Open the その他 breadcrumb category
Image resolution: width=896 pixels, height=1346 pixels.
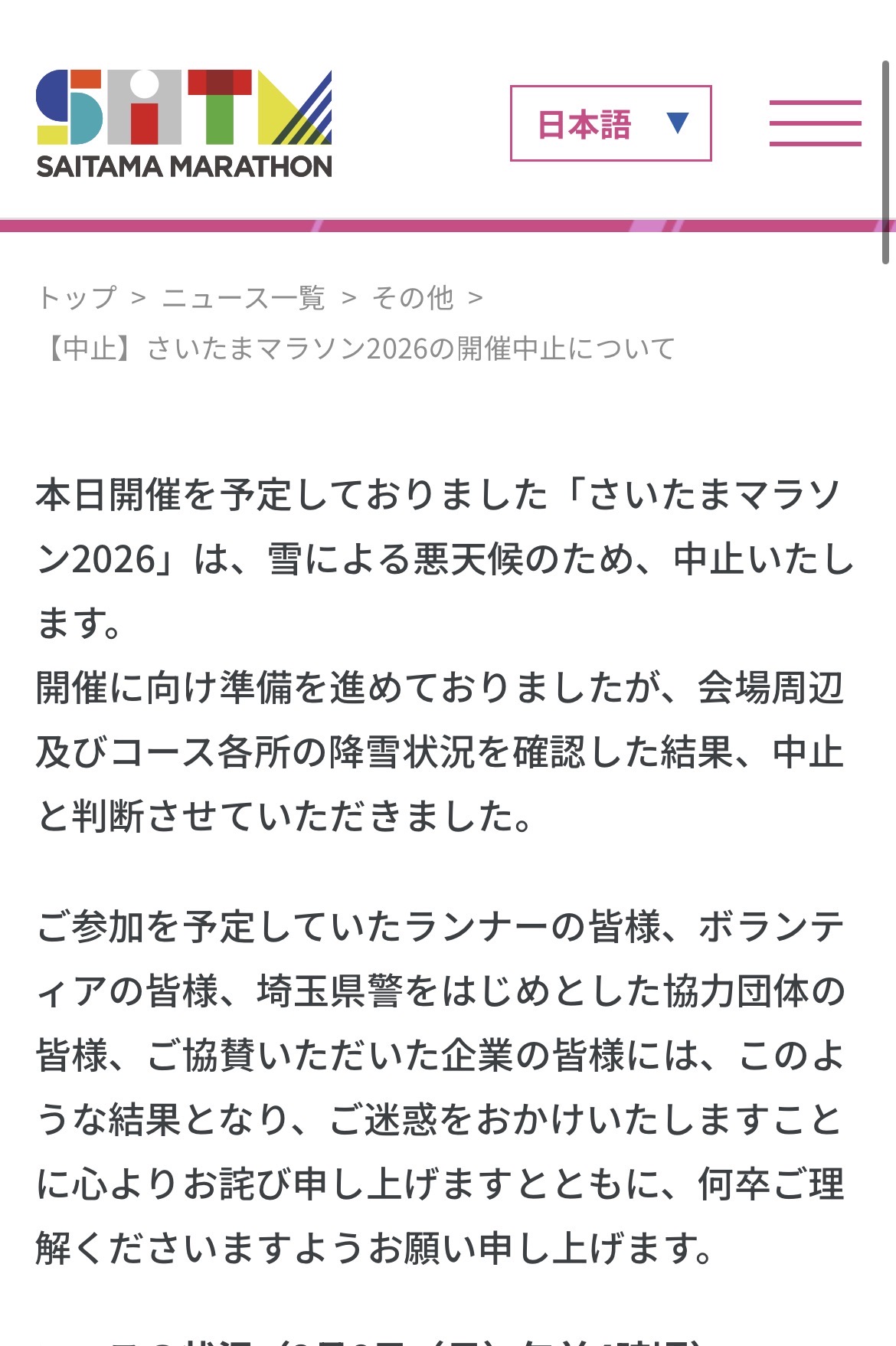point(413,297)
